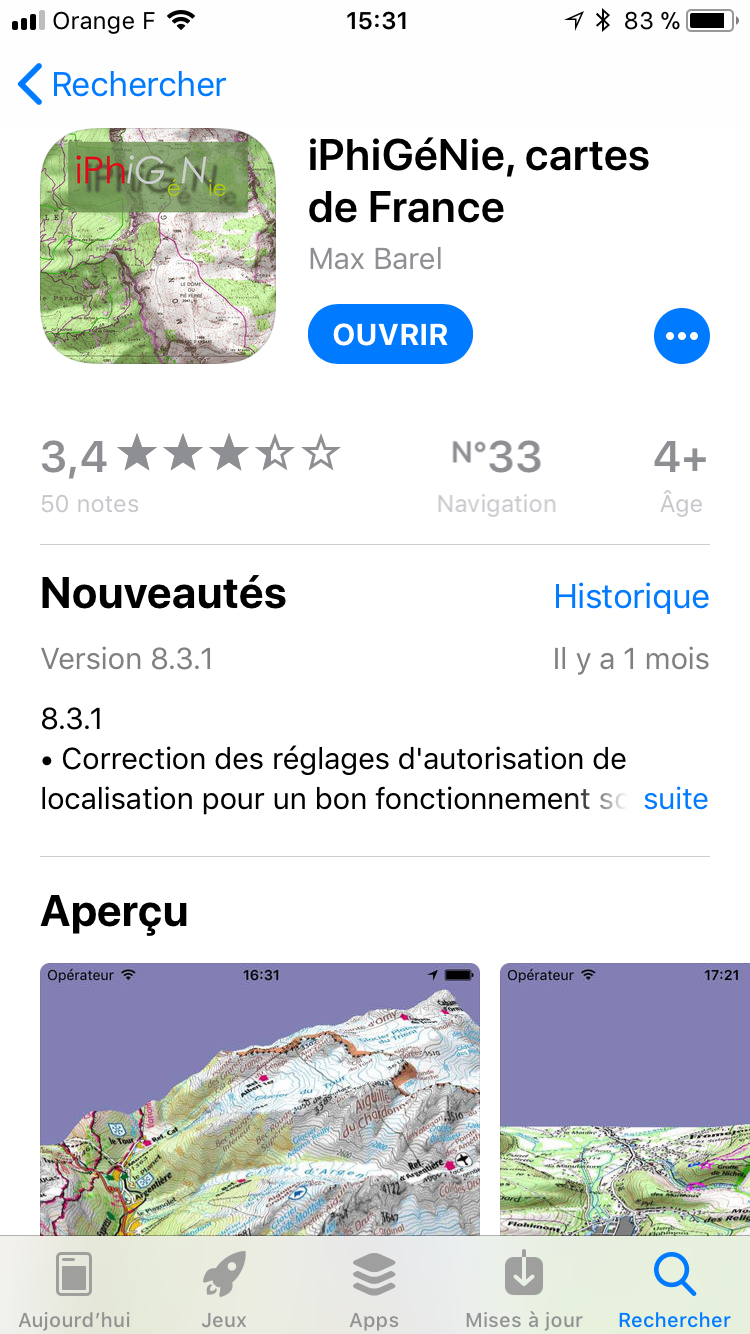Viewport: 750px width, 1334px height.
Task: Switch to the Aujourd'hui tab
Action: point(75,1290)
